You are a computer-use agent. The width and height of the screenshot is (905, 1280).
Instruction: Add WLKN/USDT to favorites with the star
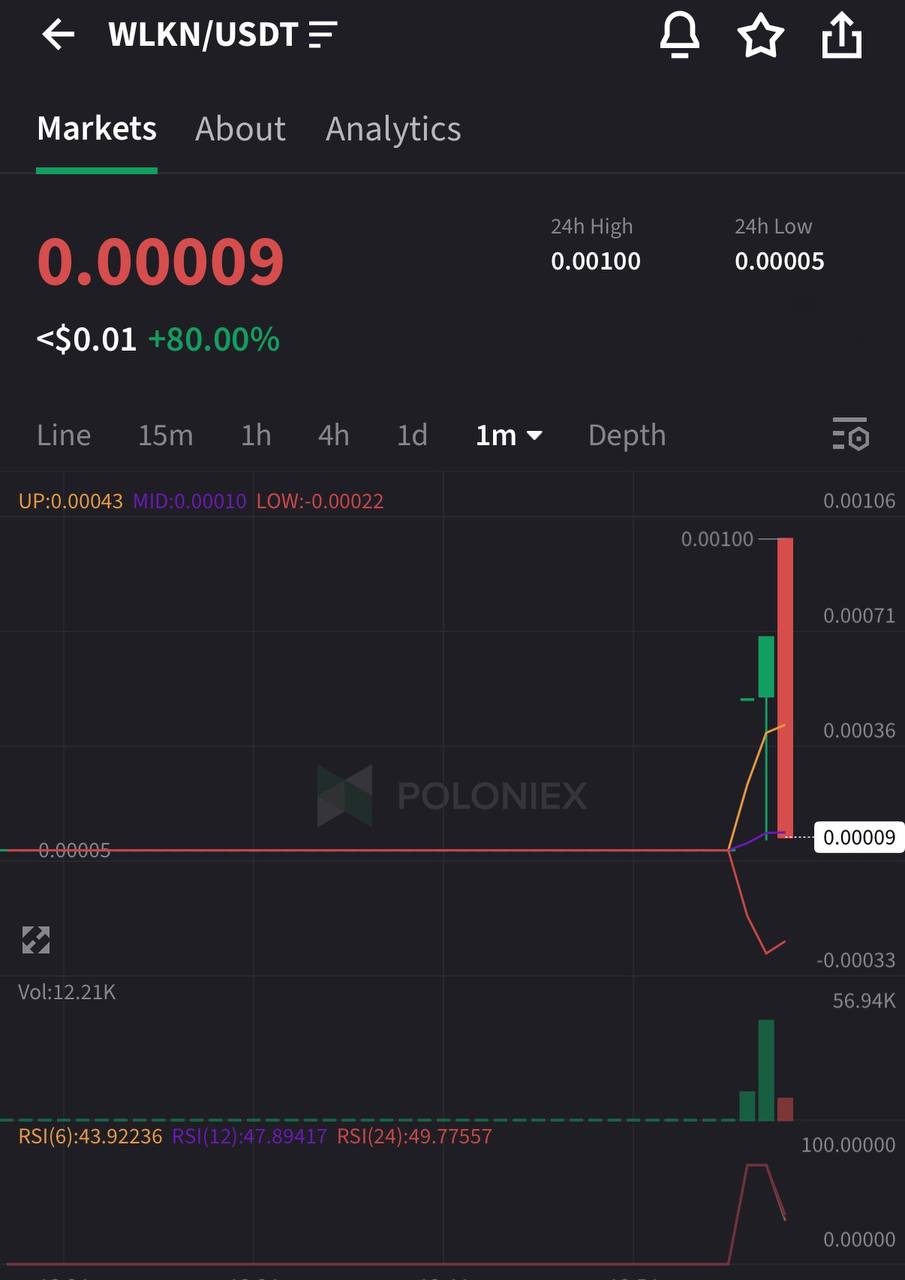[760, 36]
